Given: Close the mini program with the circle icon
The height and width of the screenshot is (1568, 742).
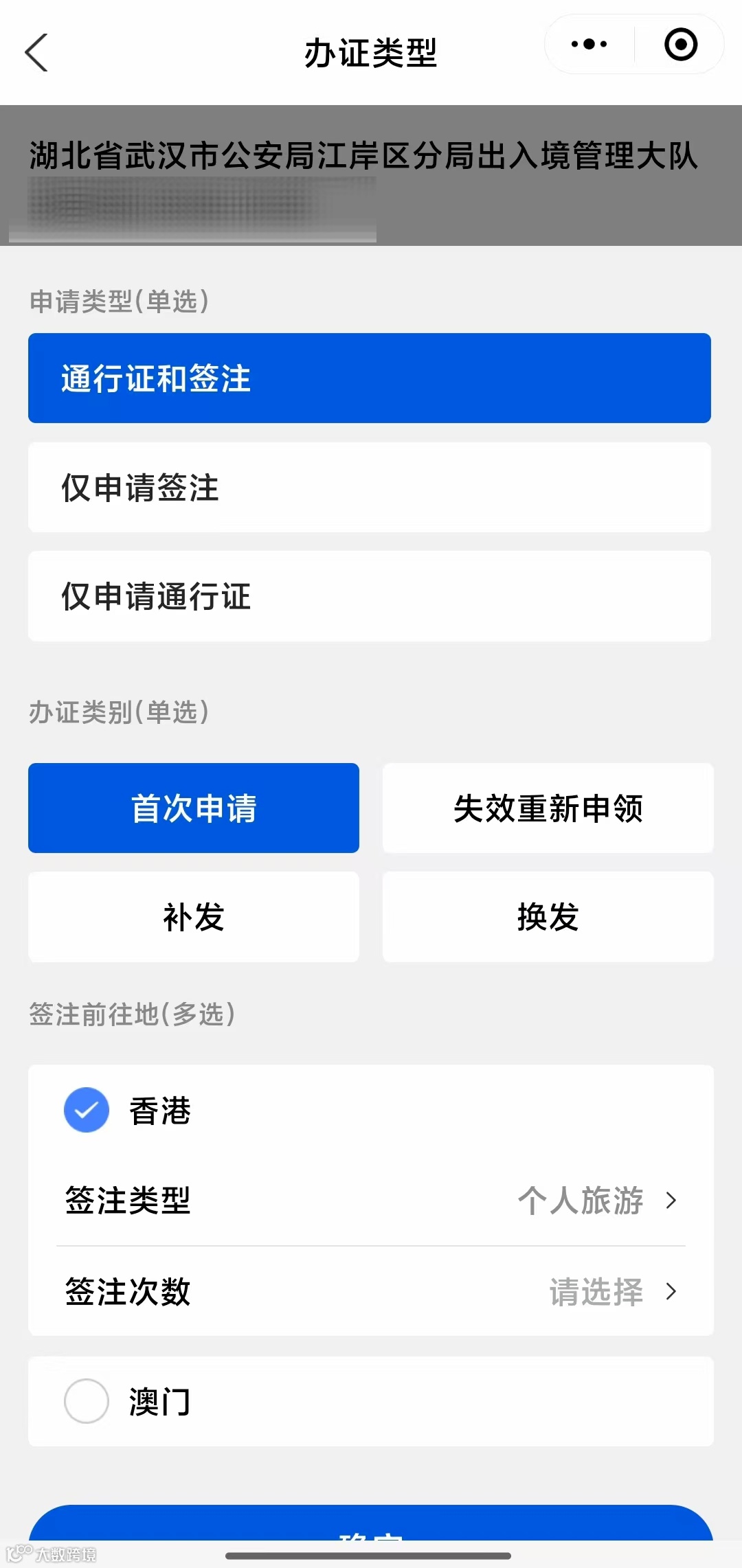Looking at the screenshot, I should click(x=680, y=45).
